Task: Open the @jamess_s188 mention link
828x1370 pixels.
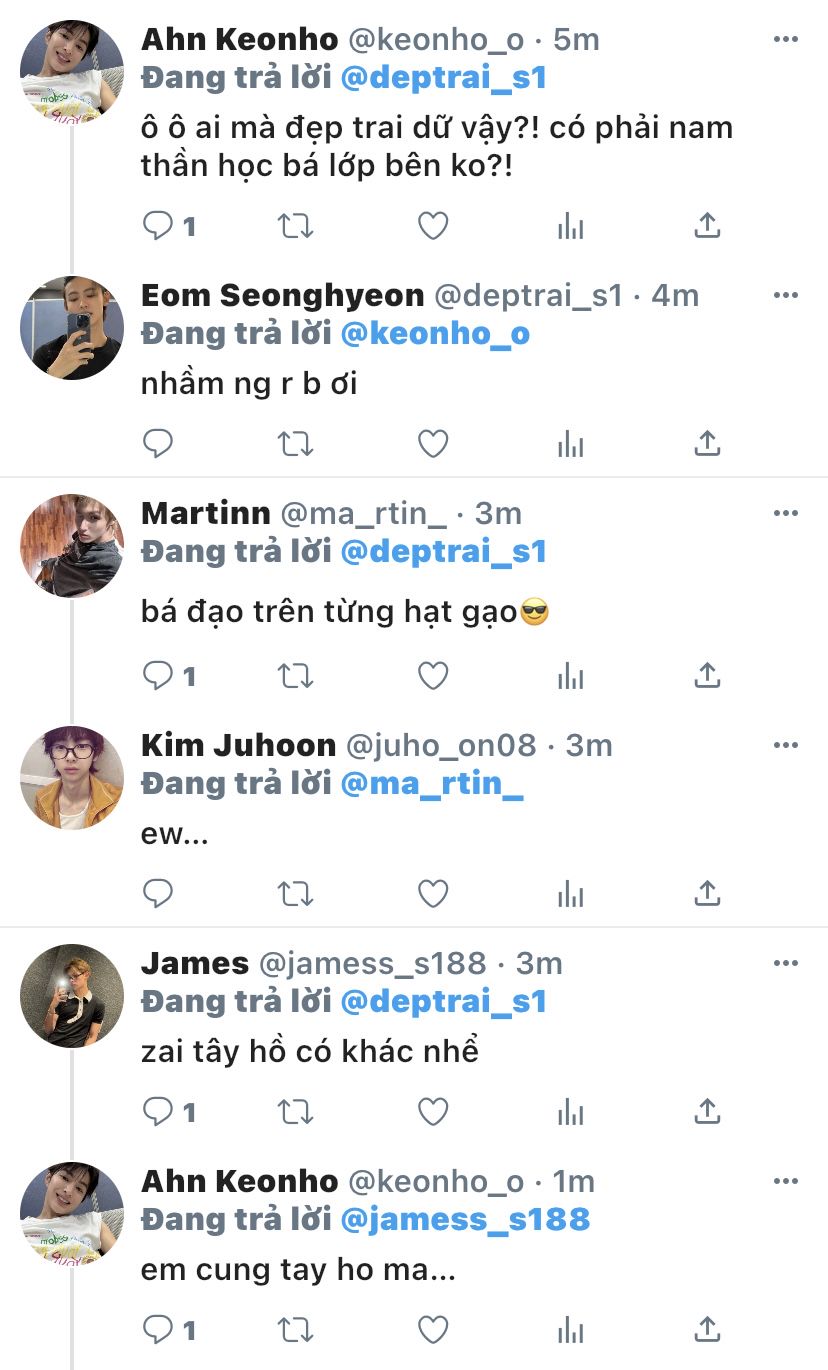Action: click(x=465, y=1220)
